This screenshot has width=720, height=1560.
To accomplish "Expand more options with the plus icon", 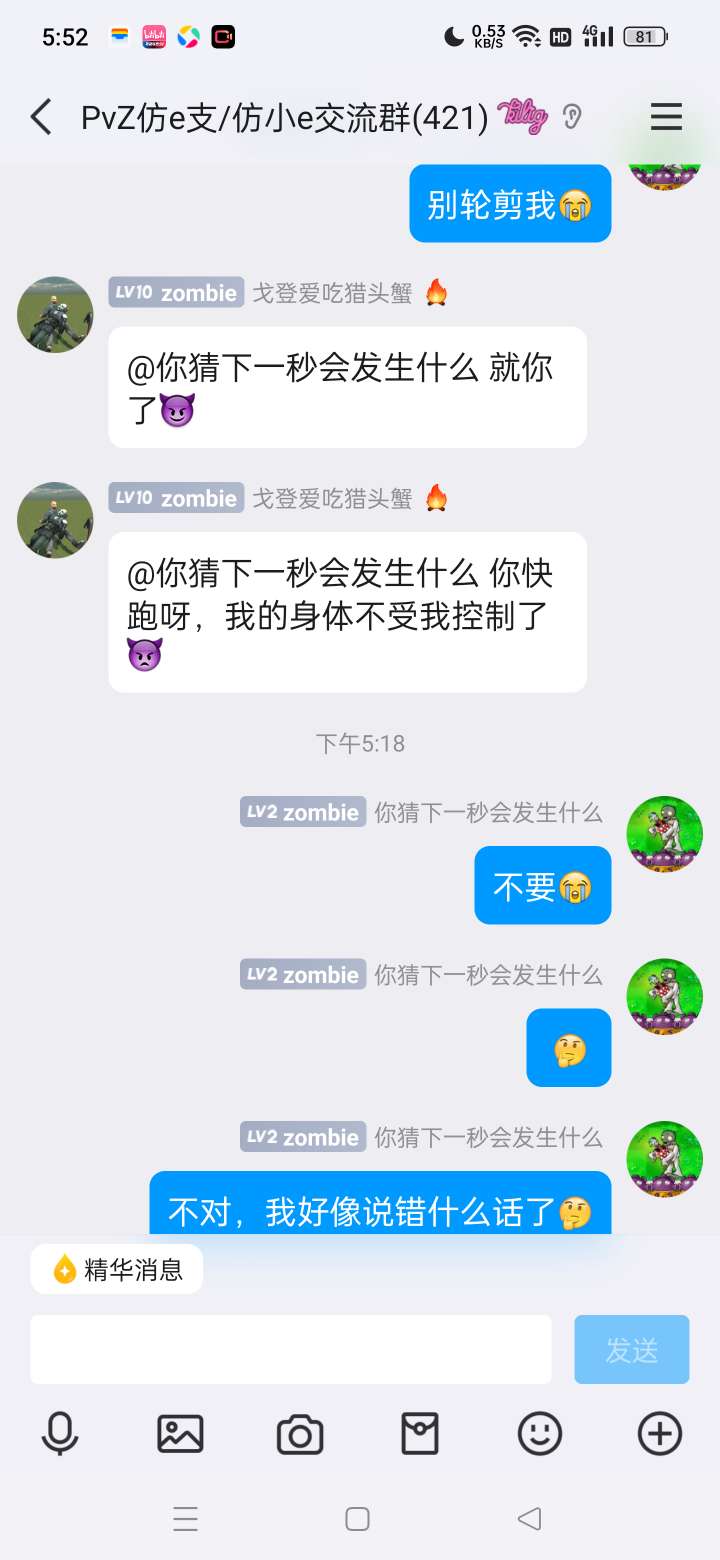I will tap(660, 1434).
